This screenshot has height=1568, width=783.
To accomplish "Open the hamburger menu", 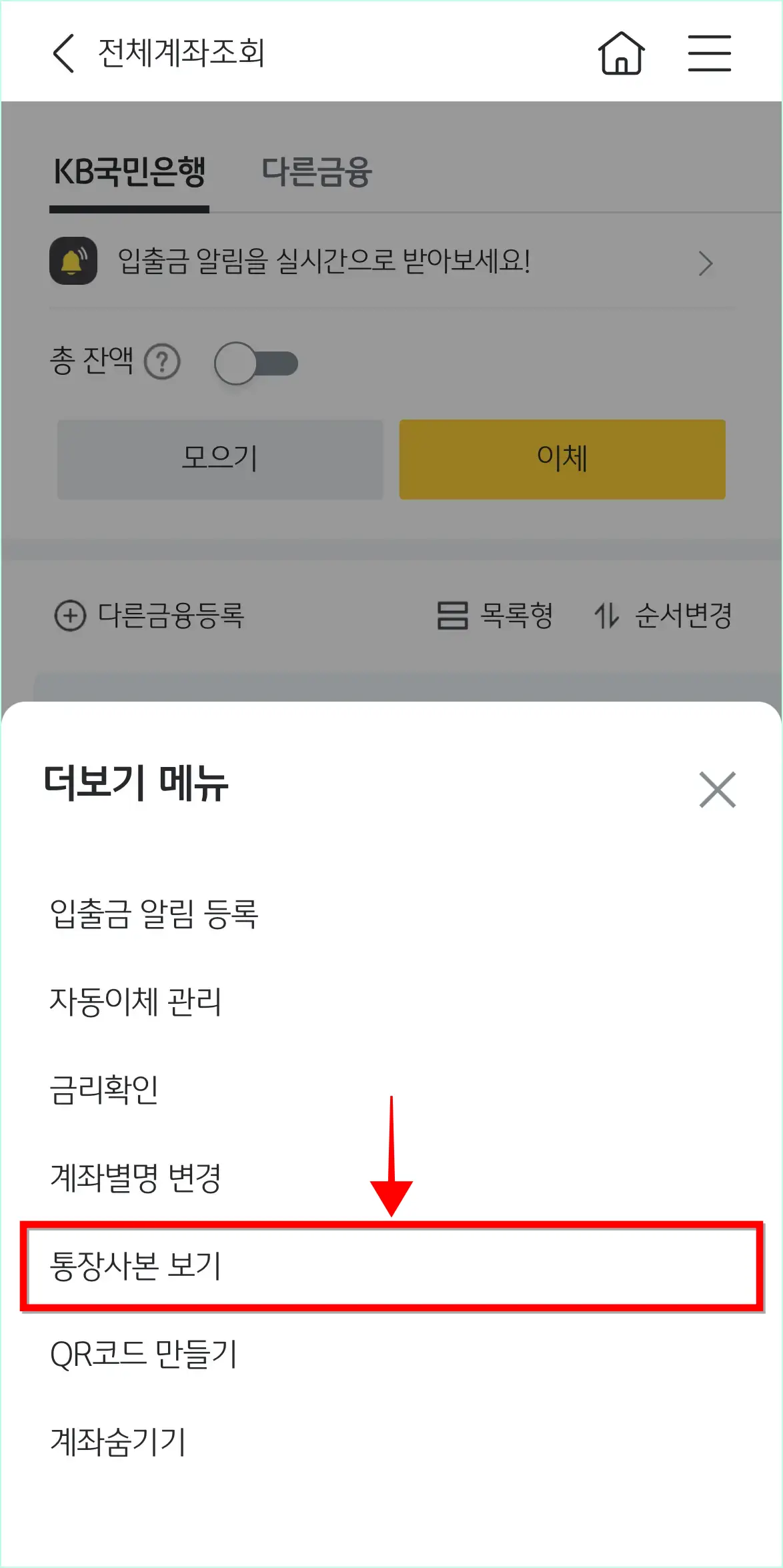I will coord(709,53).
